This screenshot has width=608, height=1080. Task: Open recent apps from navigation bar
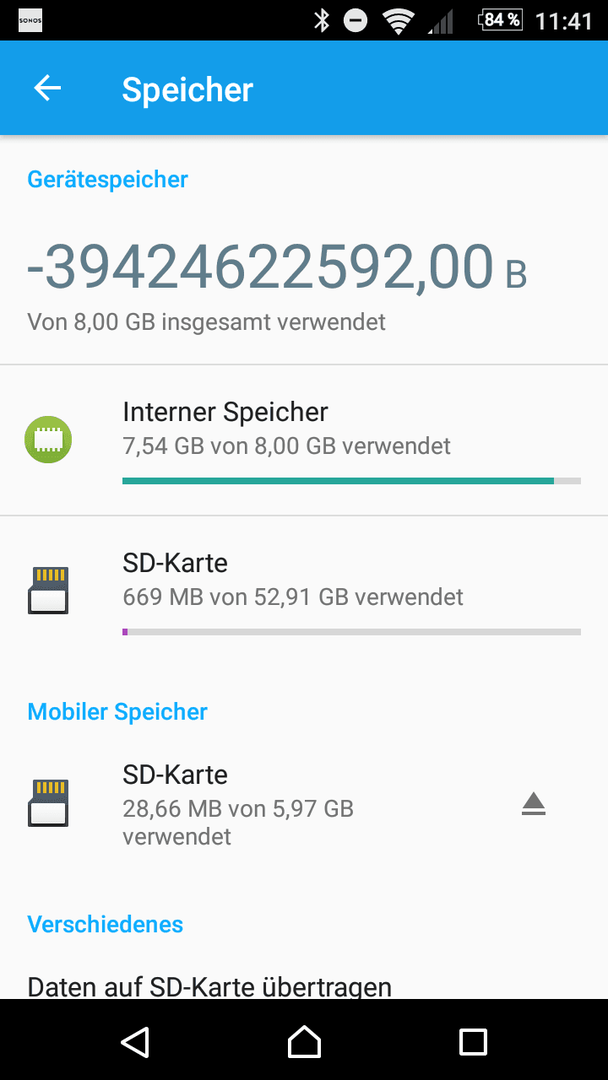pyautogui.click(x=472, y=1040)
